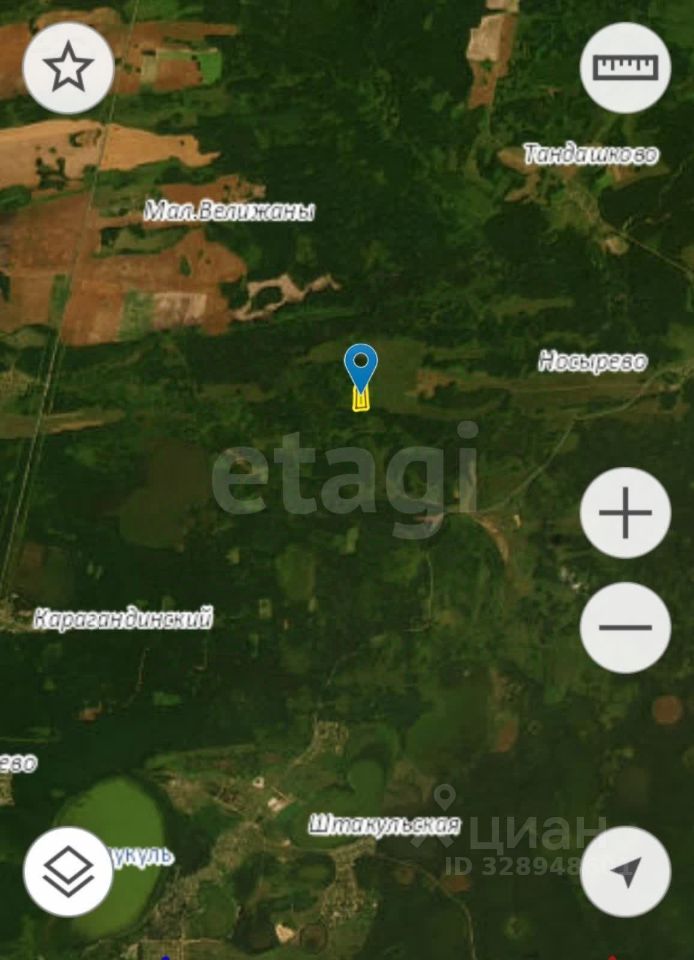Center the map on my location
Viewport: 694px width, 960px height.
625,872
